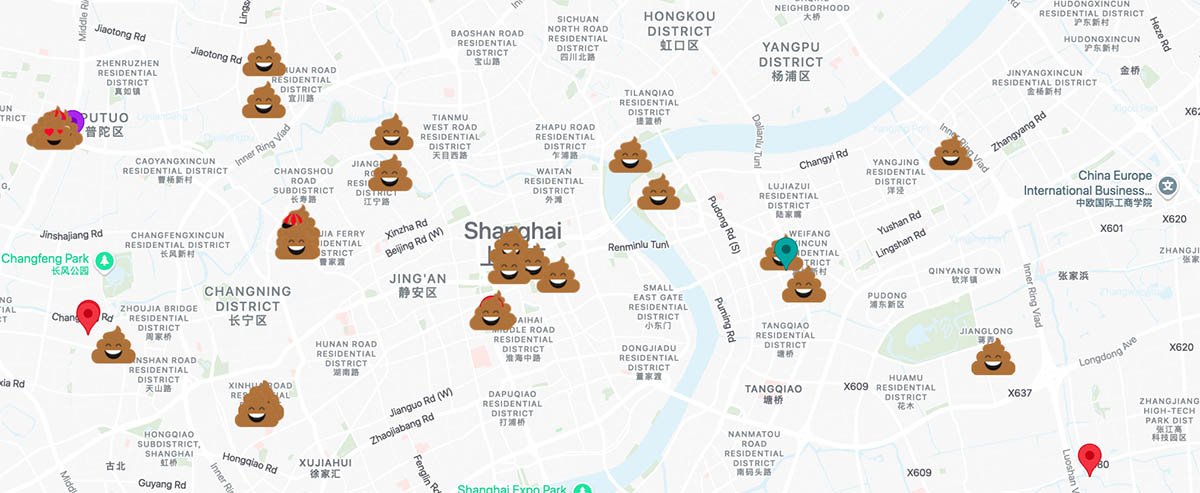Tap the poop marker at Jianglong

coord(993,358)
